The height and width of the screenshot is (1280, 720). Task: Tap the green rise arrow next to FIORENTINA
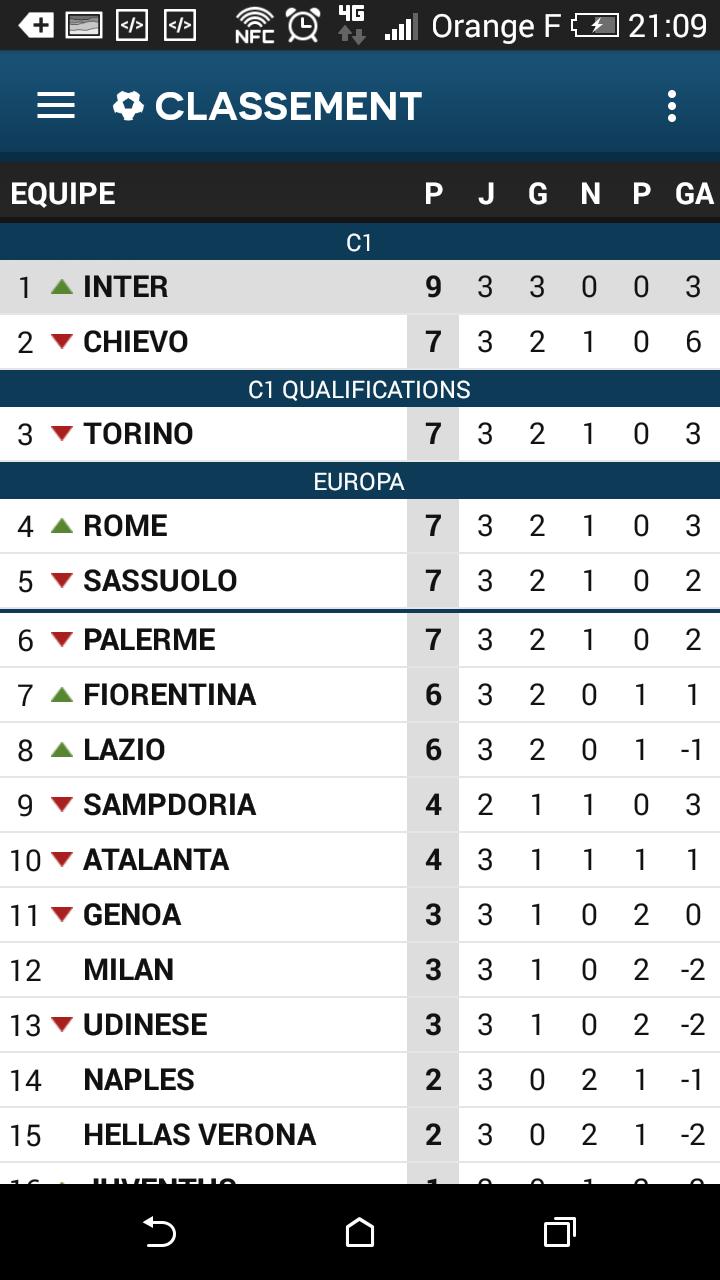pyautogui.click(x=61, y=694)
